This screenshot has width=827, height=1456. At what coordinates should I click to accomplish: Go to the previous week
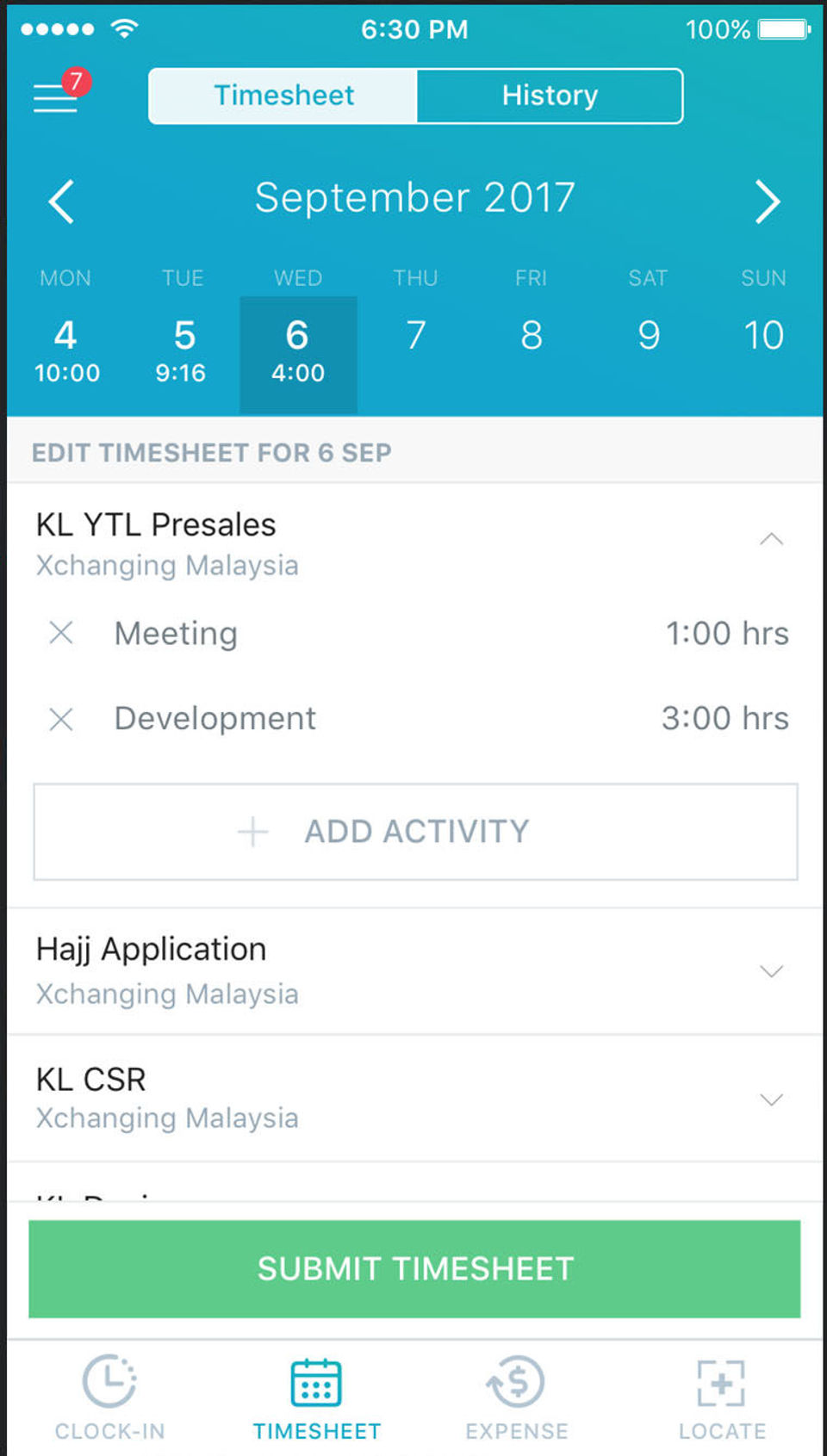(x=62, y=201)
